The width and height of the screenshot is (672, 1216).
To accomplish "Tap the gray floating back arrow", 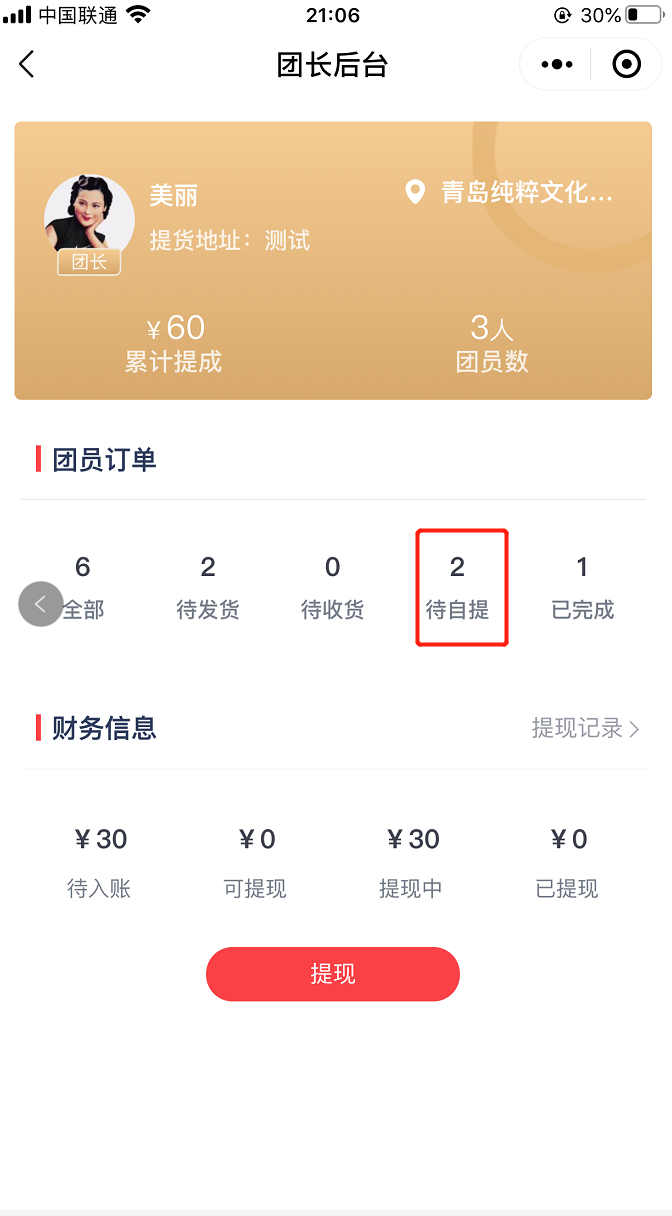I will click(x=41, y=604).
